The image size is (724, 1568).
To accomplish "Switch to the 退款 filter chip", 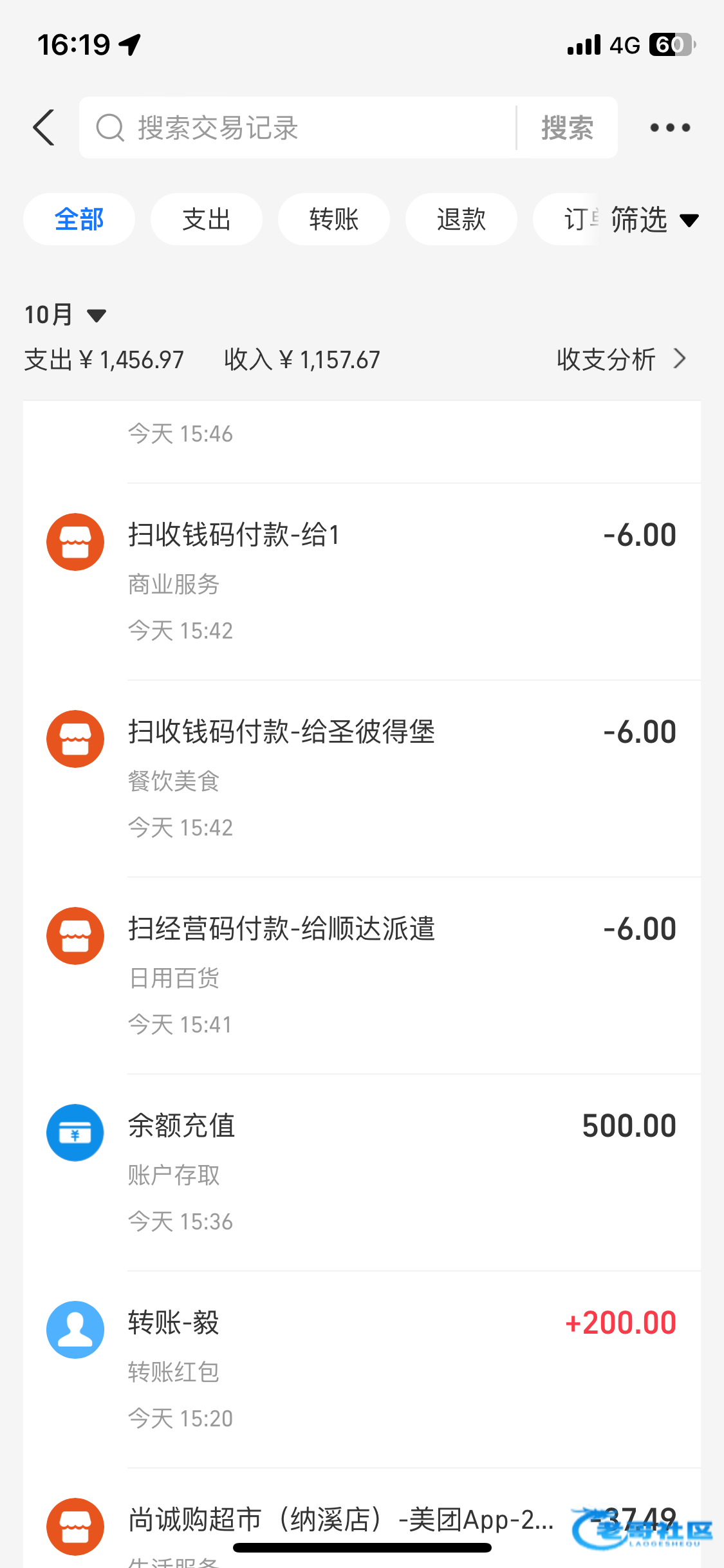I will click(x=461, y=219).
